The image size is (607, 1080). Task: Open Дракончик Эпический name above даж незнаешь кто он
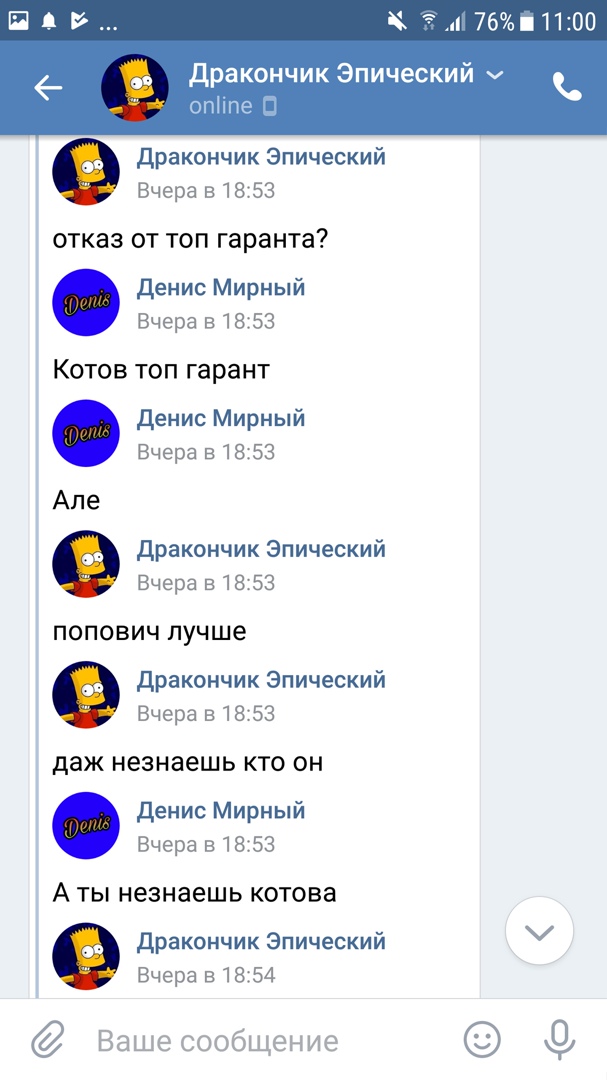(260, 680)
